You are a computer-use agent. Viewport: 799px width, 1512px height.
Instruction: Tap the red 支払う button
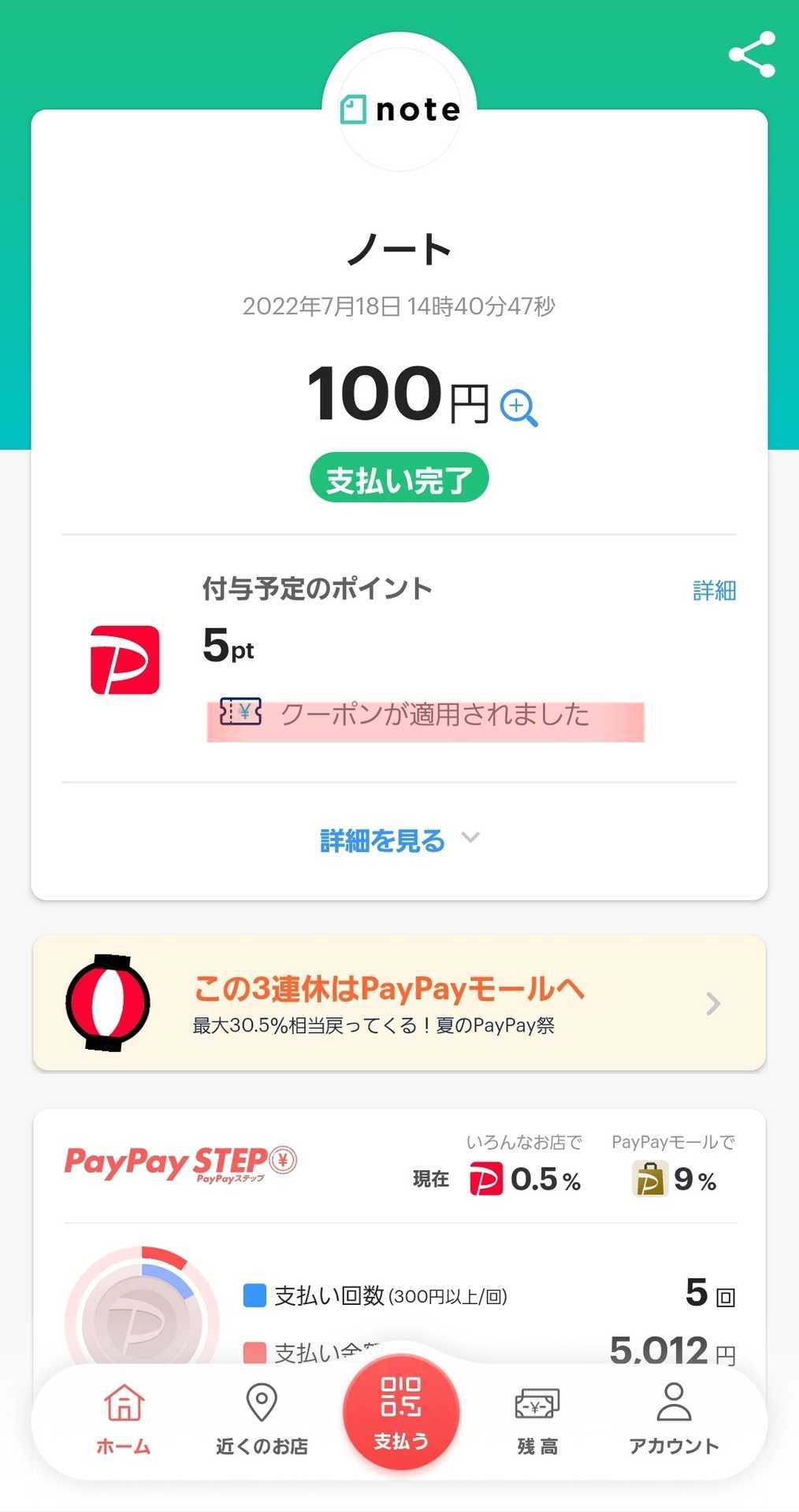(x=400, y=1411)
